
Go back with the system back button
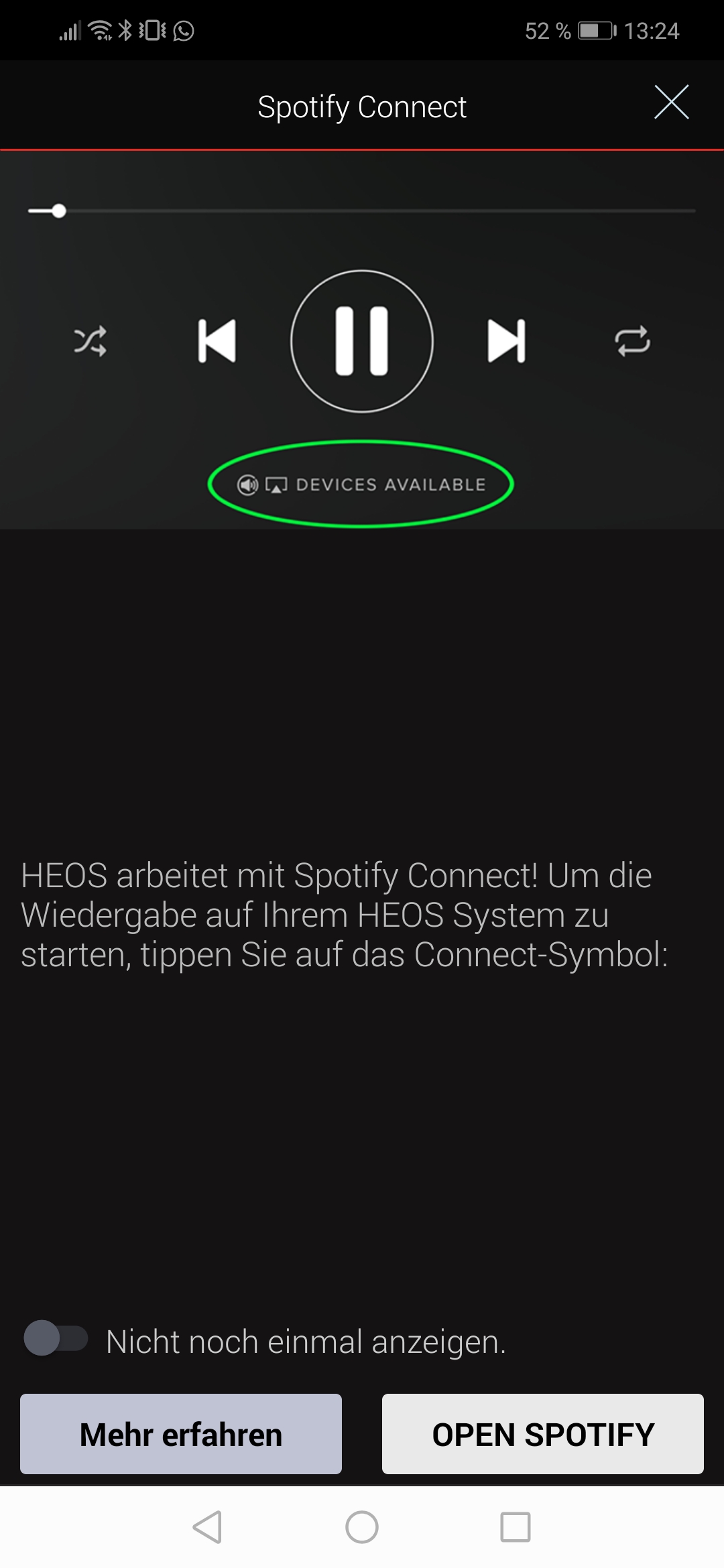click(x=207, y=1527)
